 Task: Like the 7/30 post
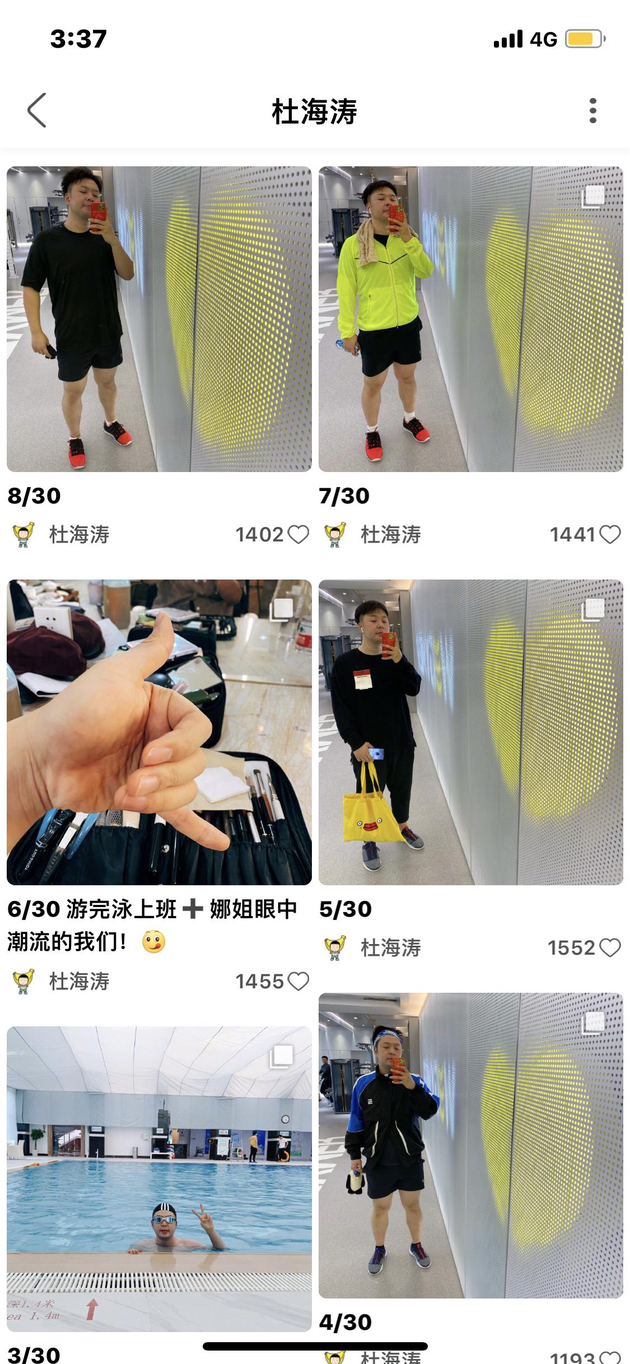tap(610, 535)
